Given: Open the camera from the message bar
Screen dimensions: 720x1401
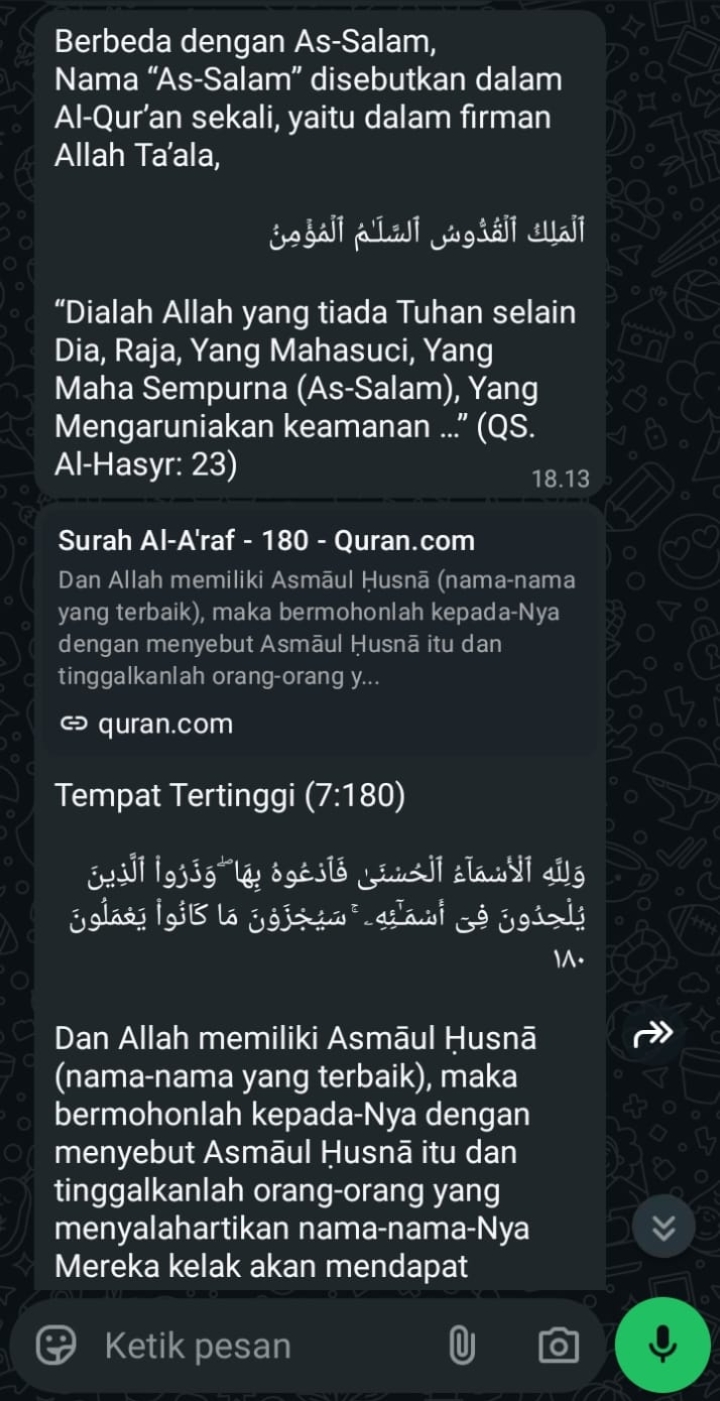Looking at the screenshot, I should coord(558,1346).
